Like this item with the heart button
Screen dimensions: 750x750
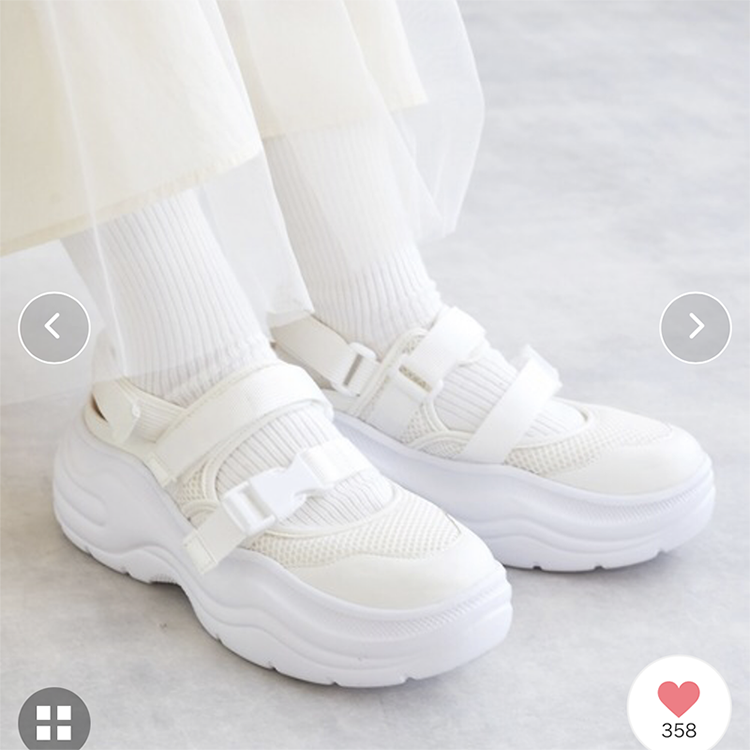pos(679,701)
